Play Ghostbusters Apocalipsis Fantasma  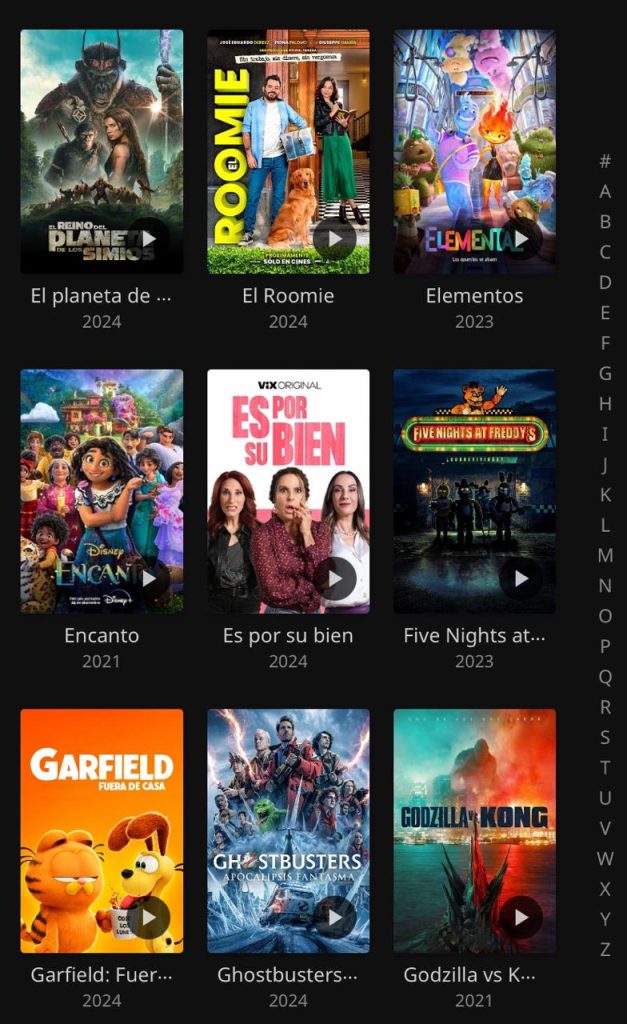click(334, 917)
